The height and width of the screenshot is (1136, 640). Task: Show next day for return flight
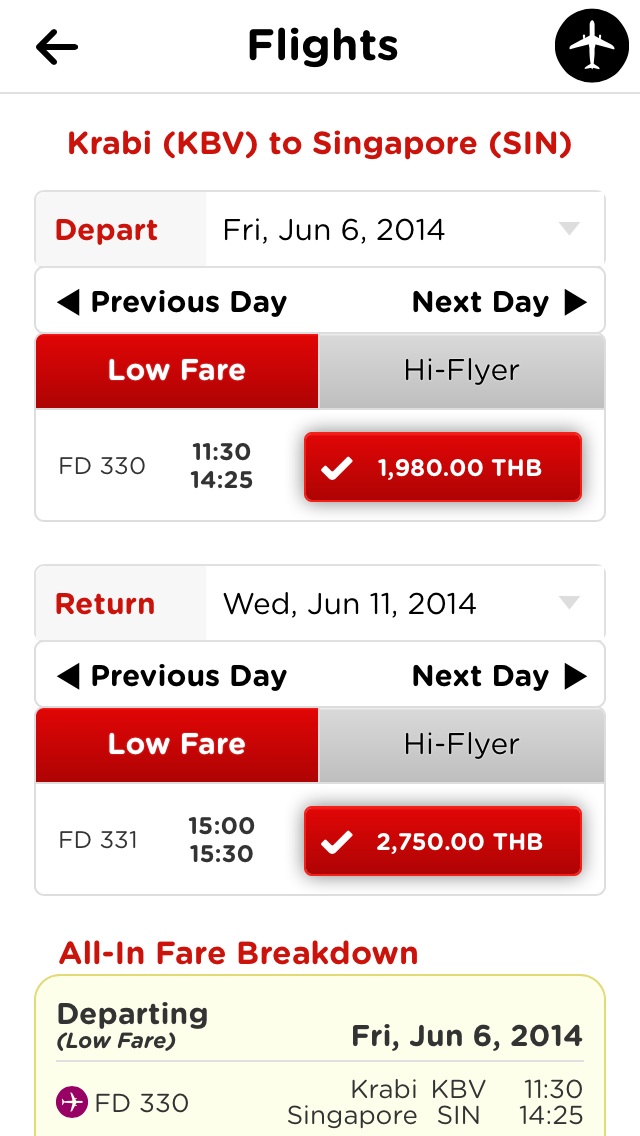click(x=499, y=676)
